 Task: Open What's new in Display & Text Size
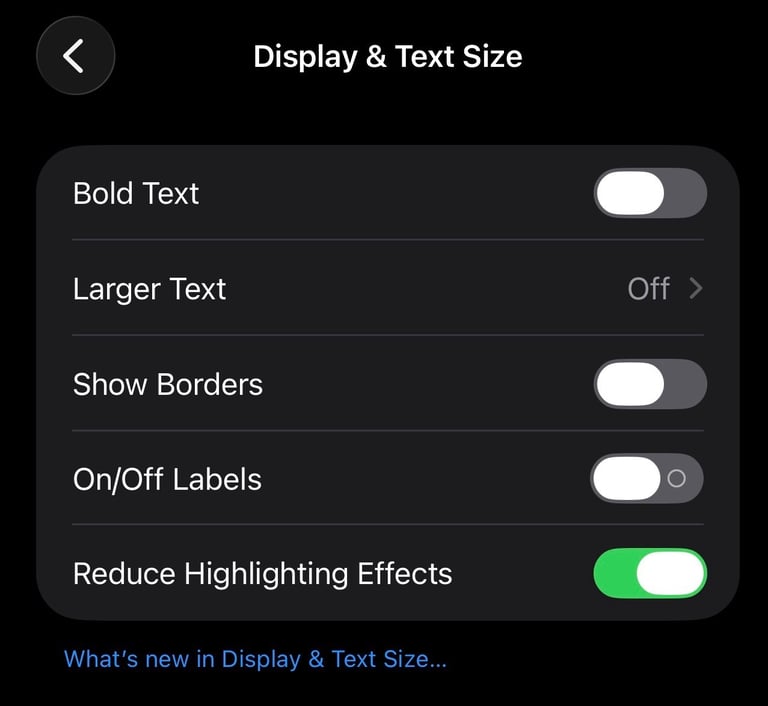click(x=255, y=659)
